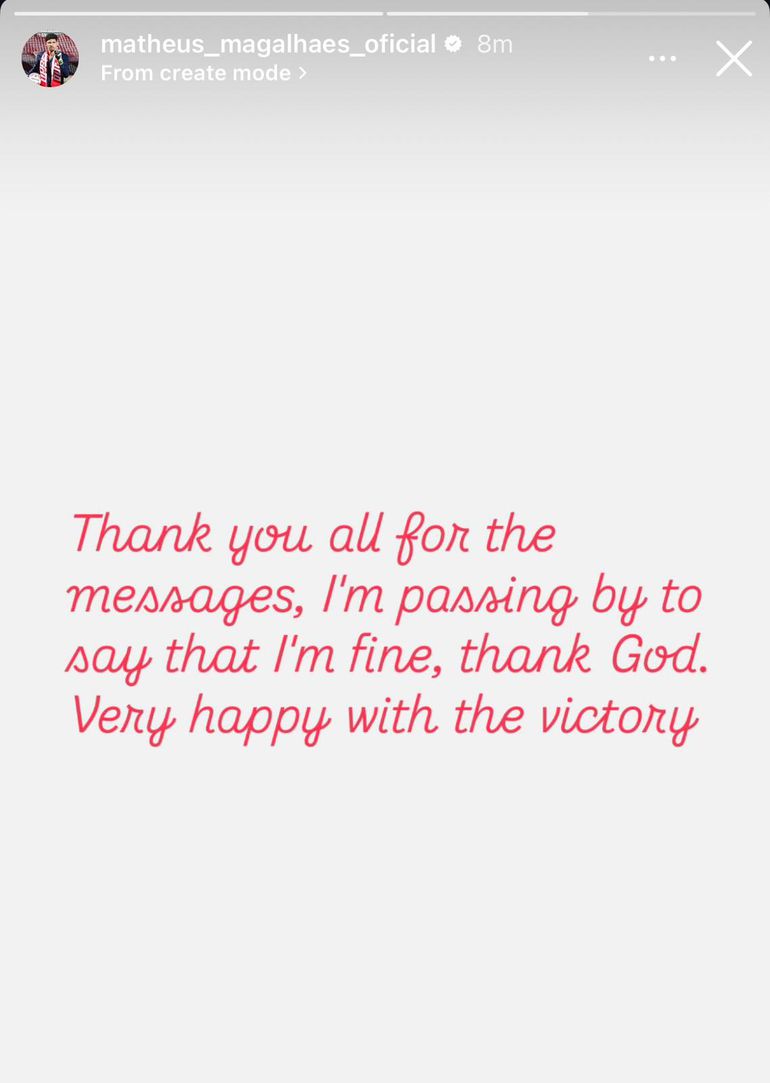
Task: Open matheus_magalhaes_oficial profile picture
Action: point(50,59)
